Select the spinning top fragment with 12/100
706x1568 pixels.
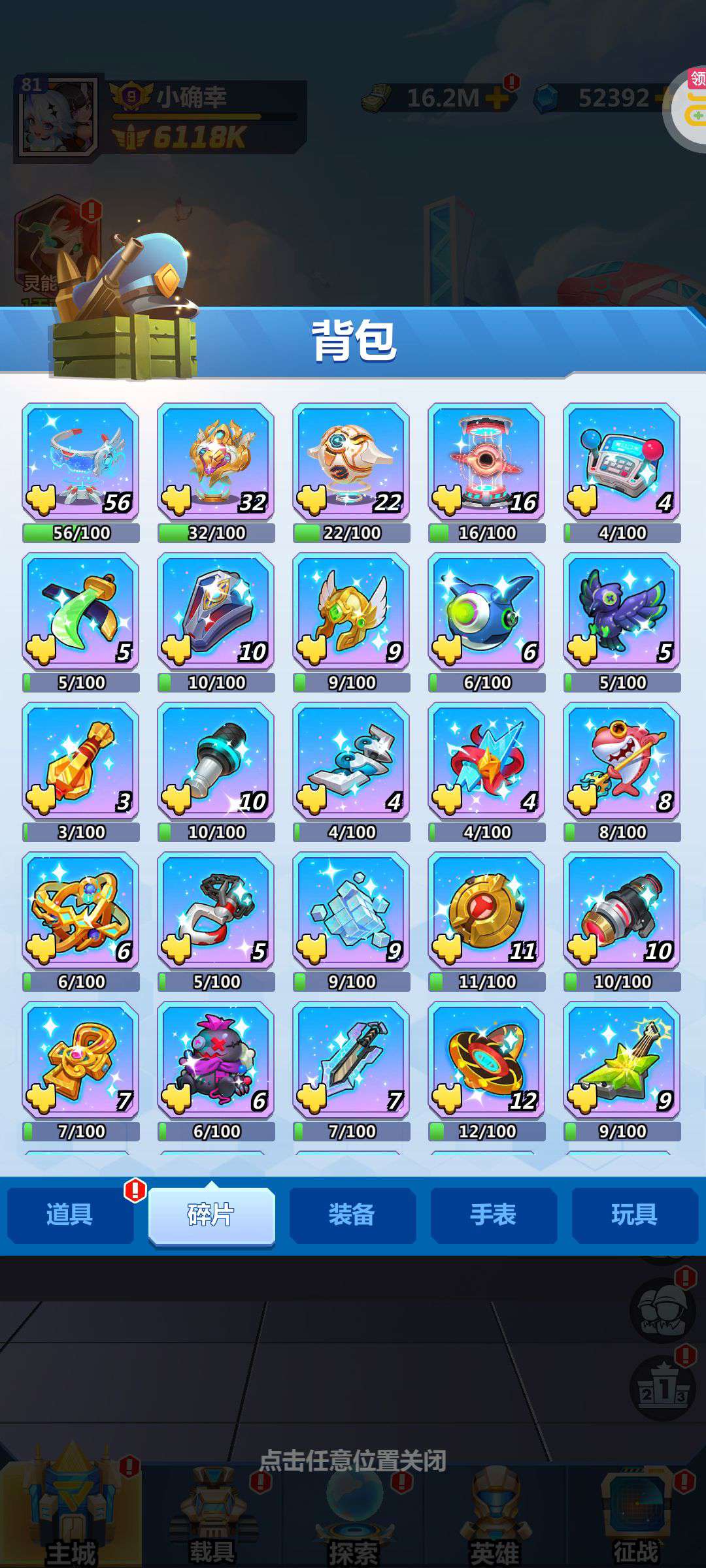click(486, 1060)
